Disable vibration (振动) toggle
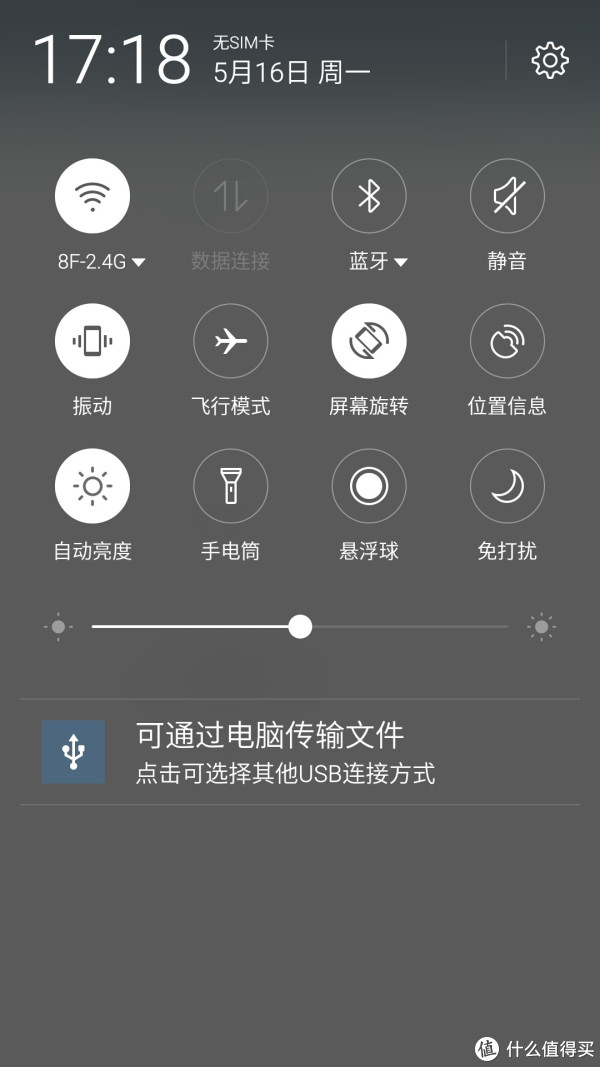This screenshot has width=600, height=1067. [x=92, y=341]
